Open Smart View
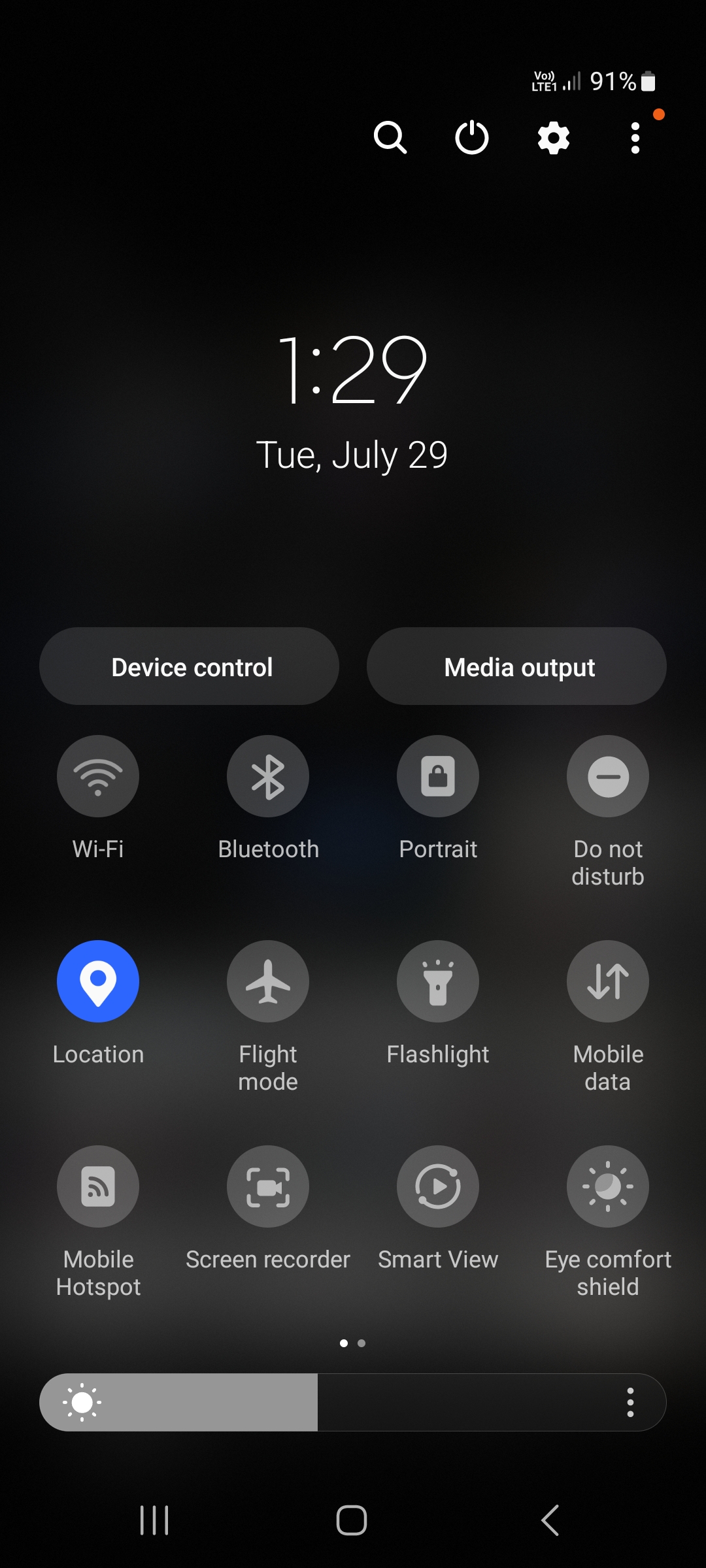 438,1186
